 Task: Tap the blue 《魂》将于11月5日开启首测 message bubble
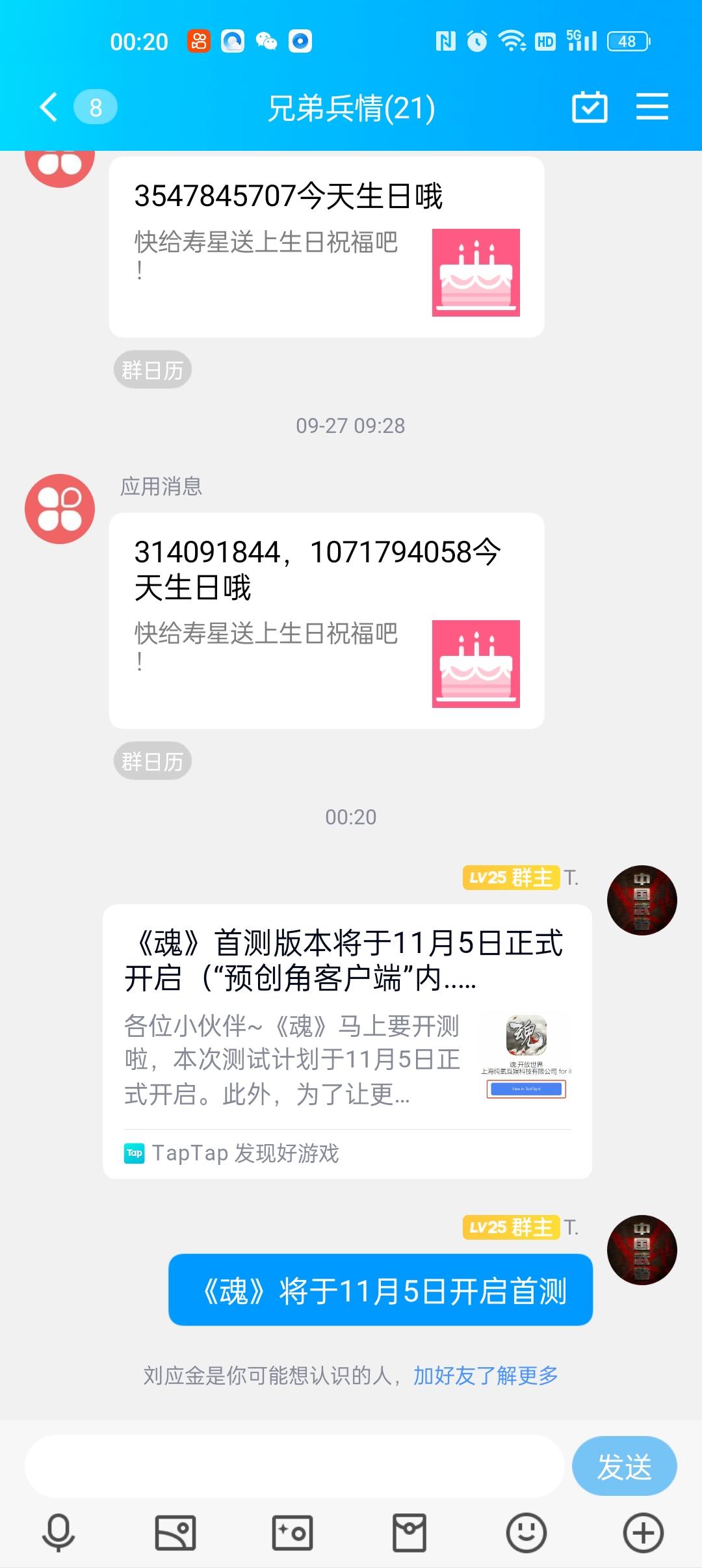[380, 1290]
